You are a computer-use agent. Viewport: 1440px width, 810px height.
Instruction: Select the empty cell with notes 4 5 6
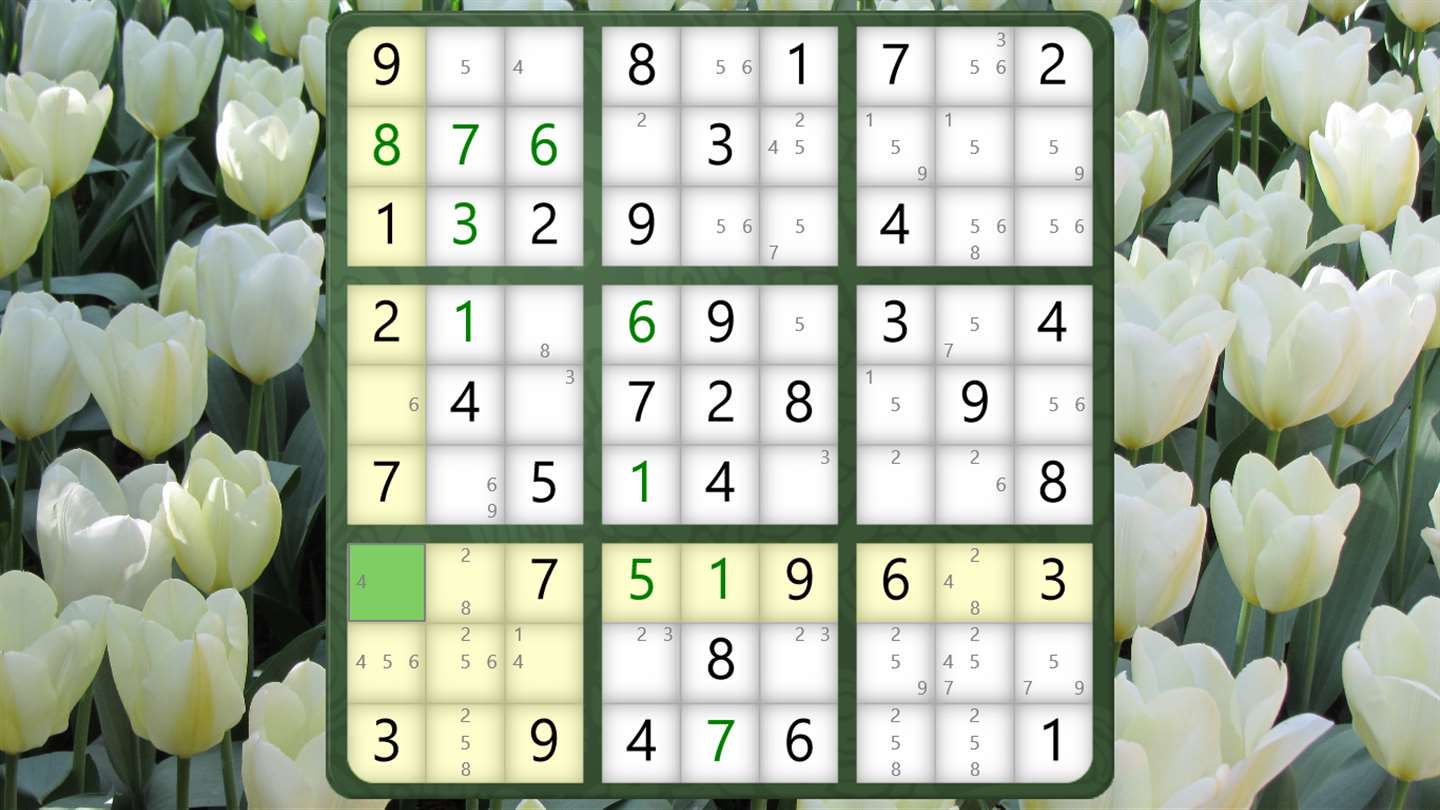tap(387, 662)
